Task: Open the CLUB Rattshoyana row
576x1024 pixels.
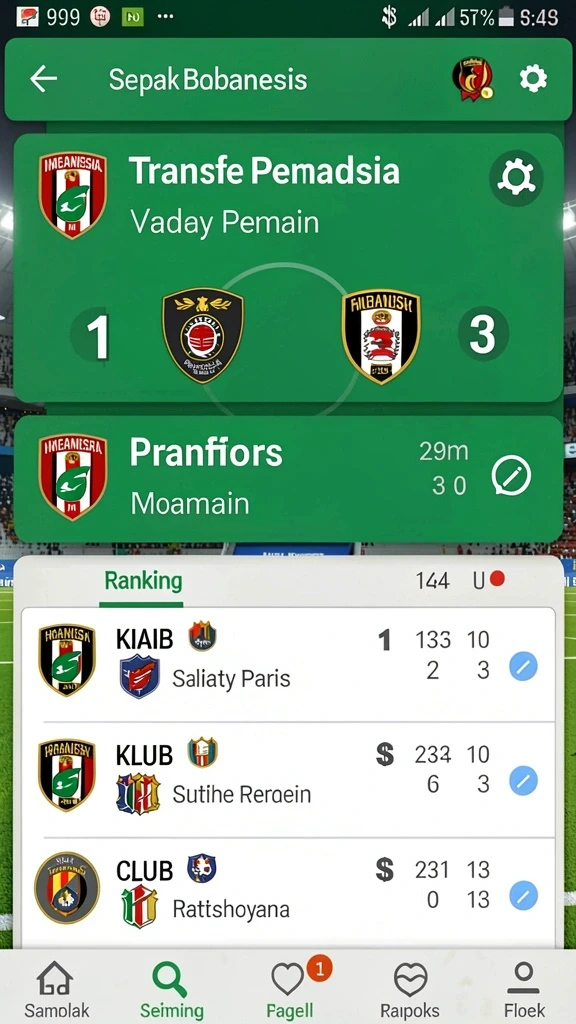Action: [288, 893]
